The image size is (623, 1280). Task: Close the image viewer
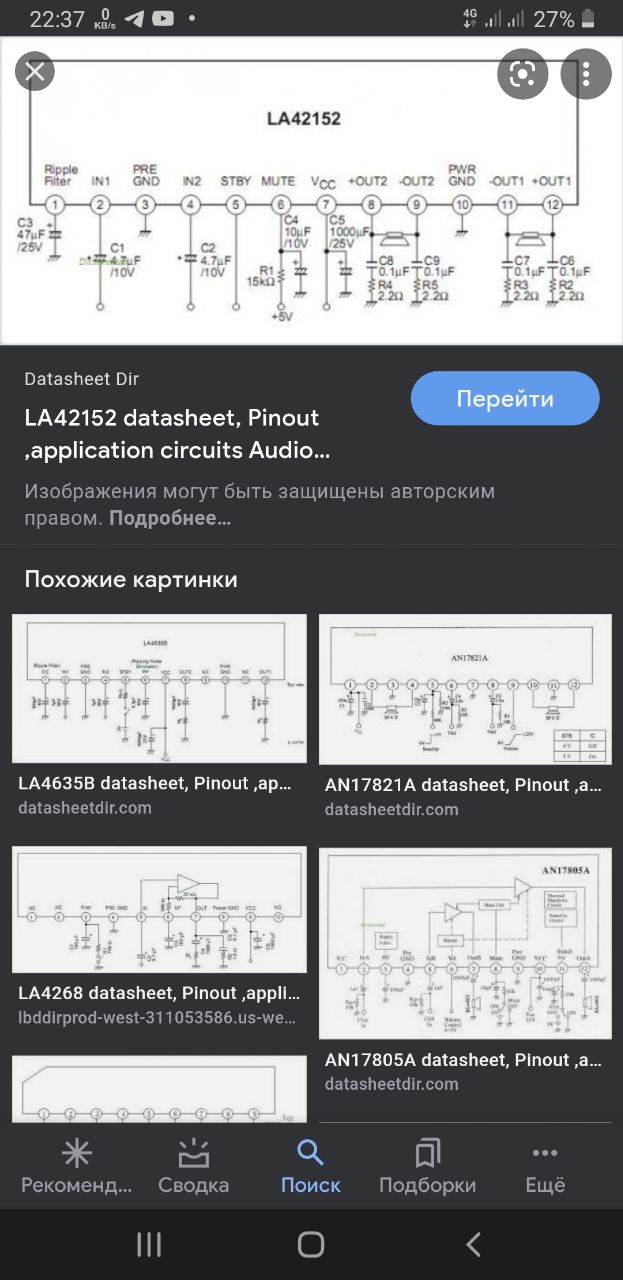click(x=35, y=72)
